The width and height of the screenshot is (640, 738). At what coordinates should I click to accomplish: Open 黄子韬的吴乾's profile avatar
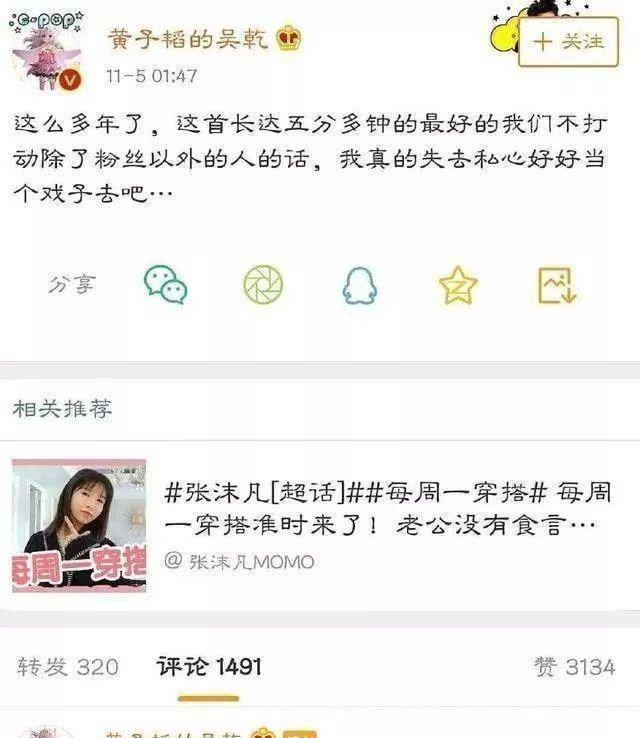[x=46, y=57]
